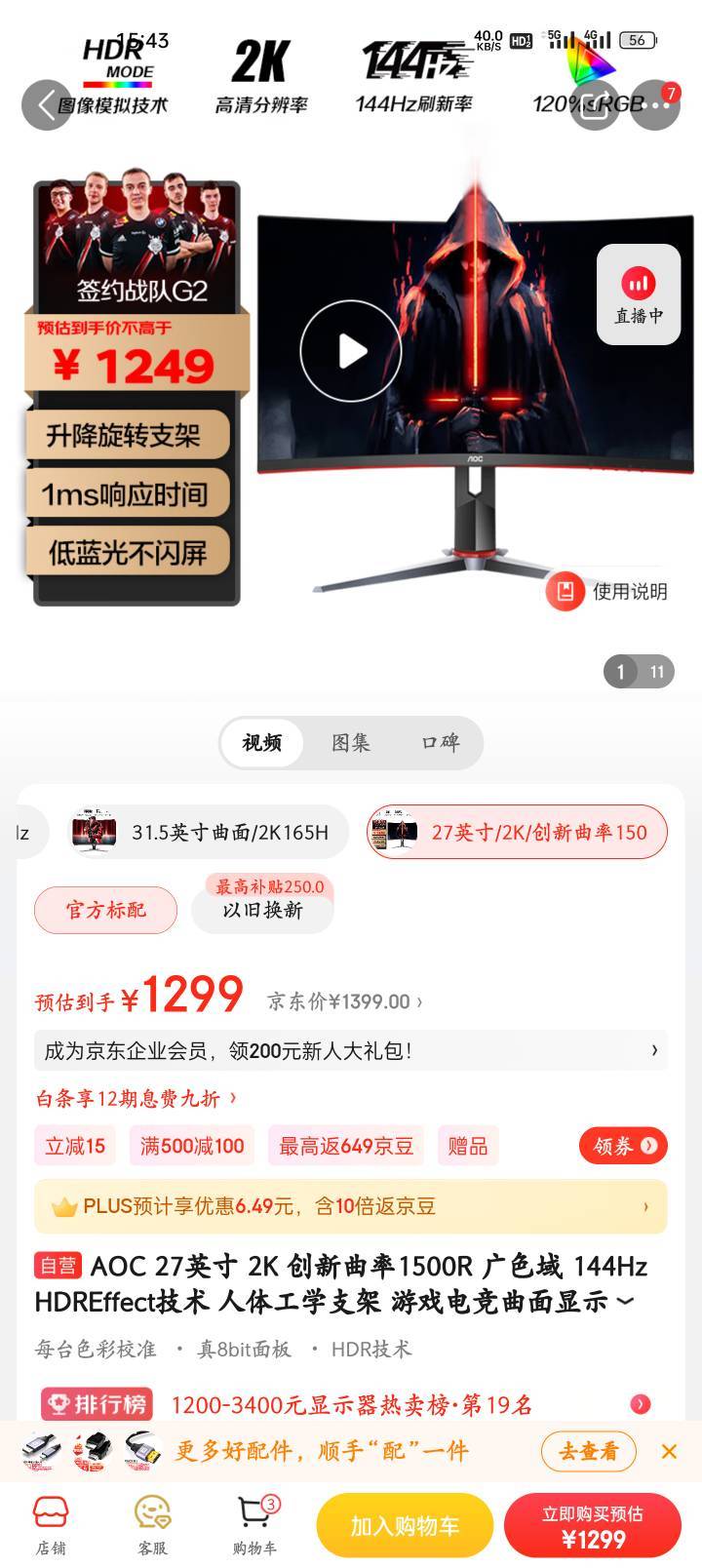Open the 直播中 live stream
This screenshot has width=702, height=1568.
[639, 294]
